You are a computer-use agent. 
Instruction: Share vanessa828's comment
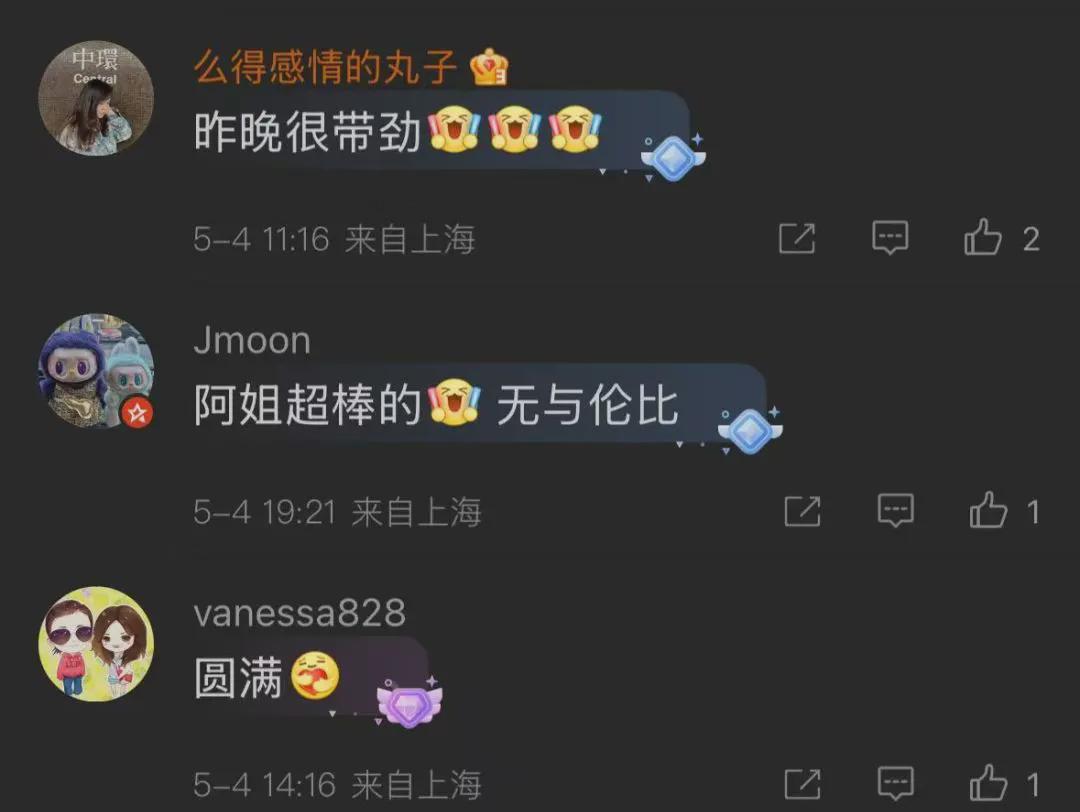click(x=802, y=783)
